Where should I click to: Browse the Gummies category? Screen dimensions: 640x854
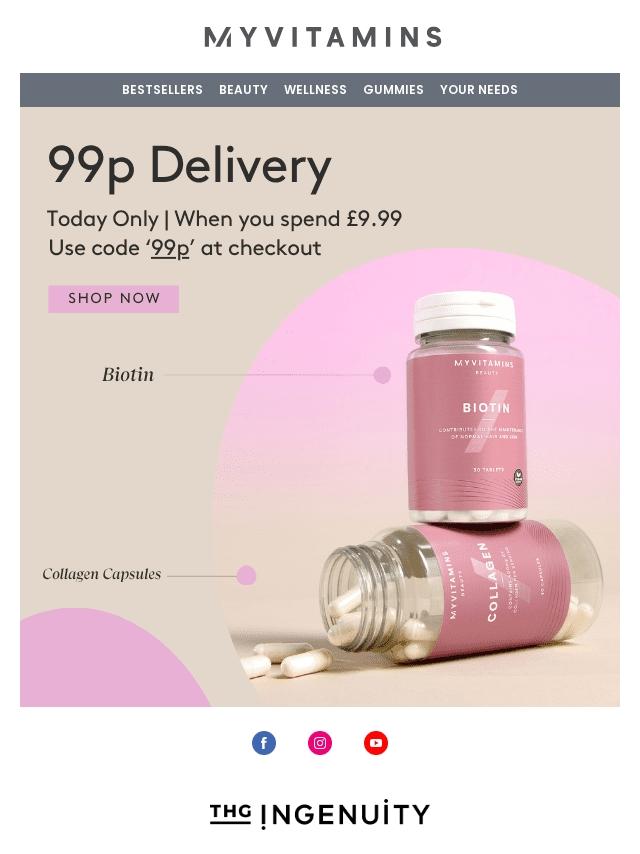(x=393, y=90)
